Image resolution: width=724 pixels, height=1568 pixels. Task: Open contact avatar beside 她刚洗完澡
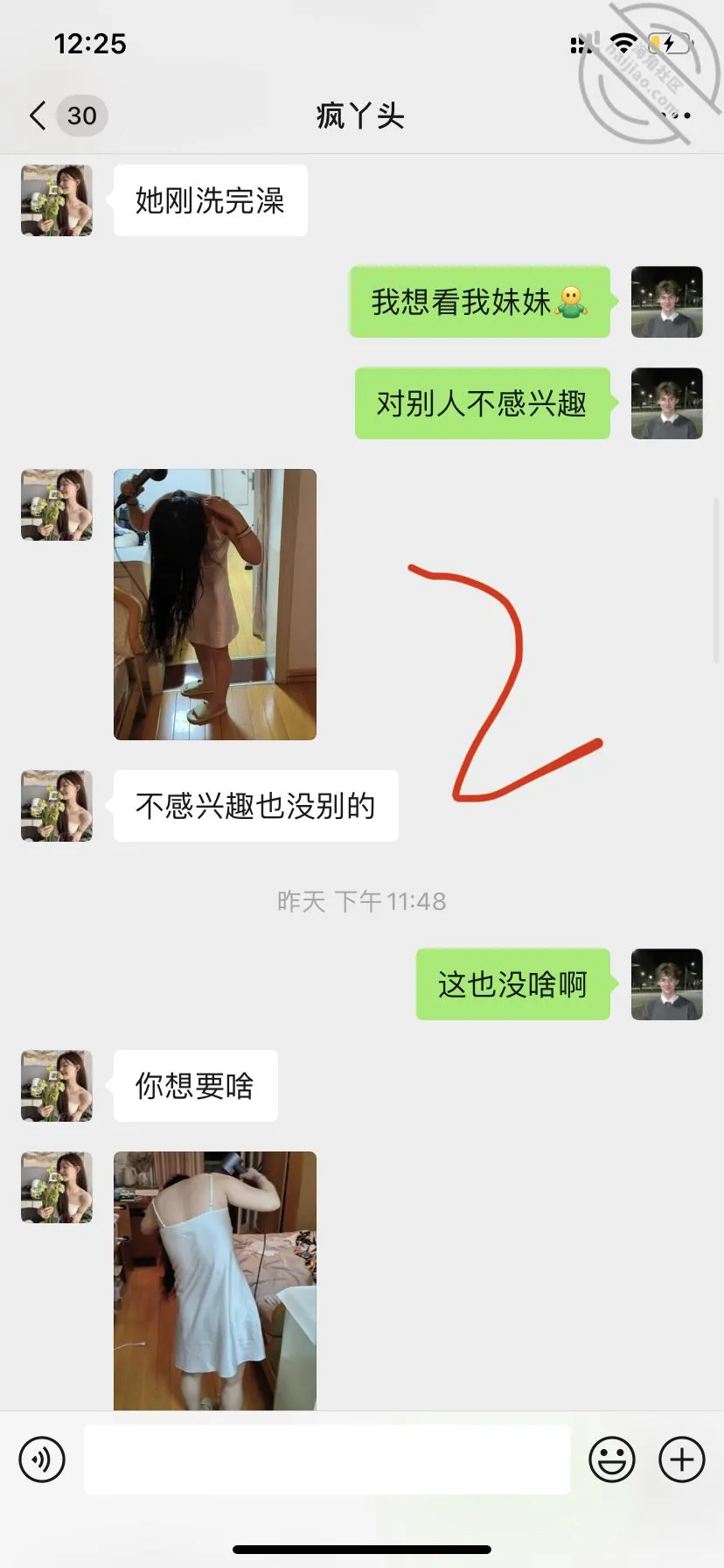[57, 200]
